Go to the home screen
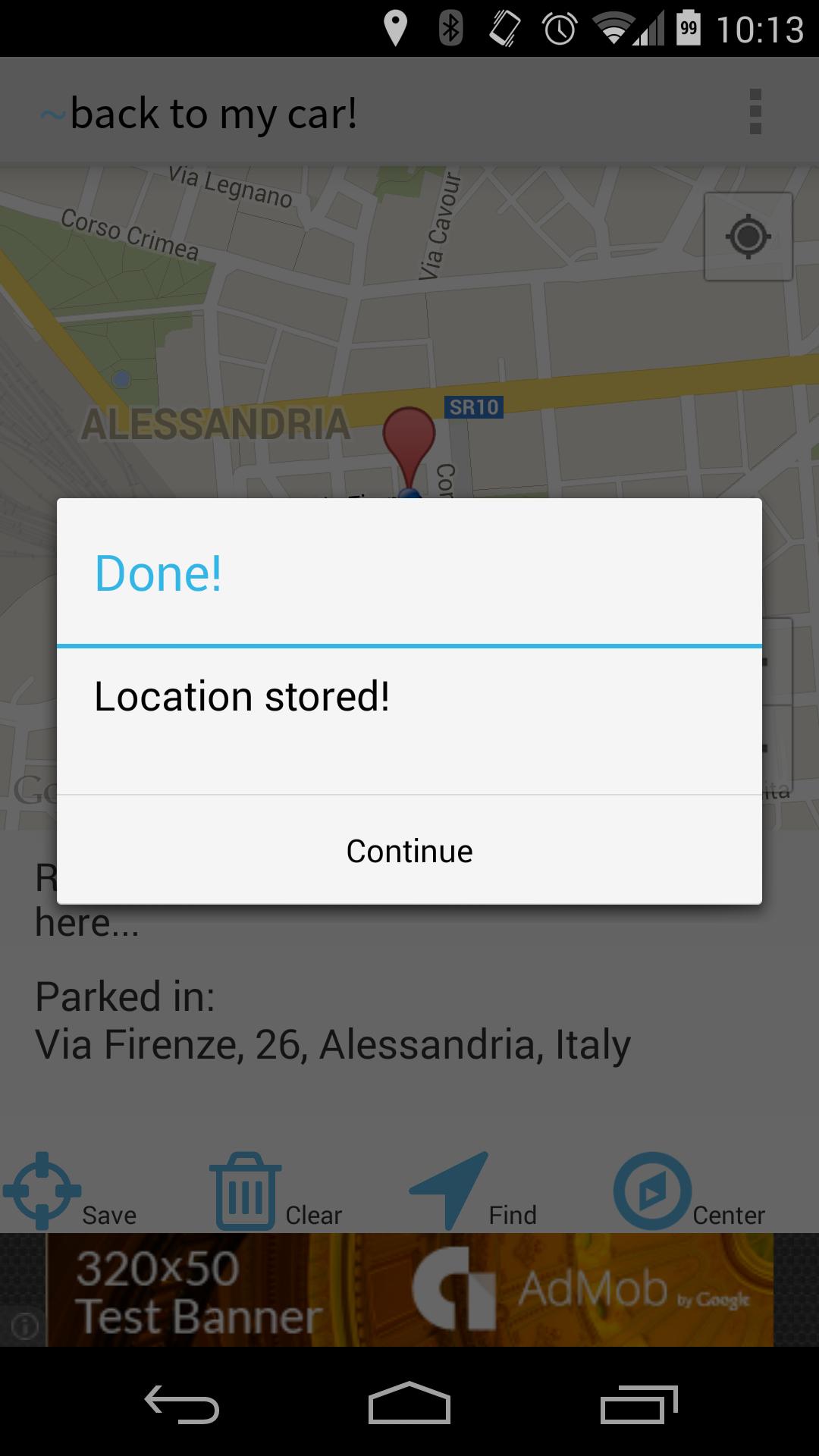The image size is (819, 1456). (409, 1404)
